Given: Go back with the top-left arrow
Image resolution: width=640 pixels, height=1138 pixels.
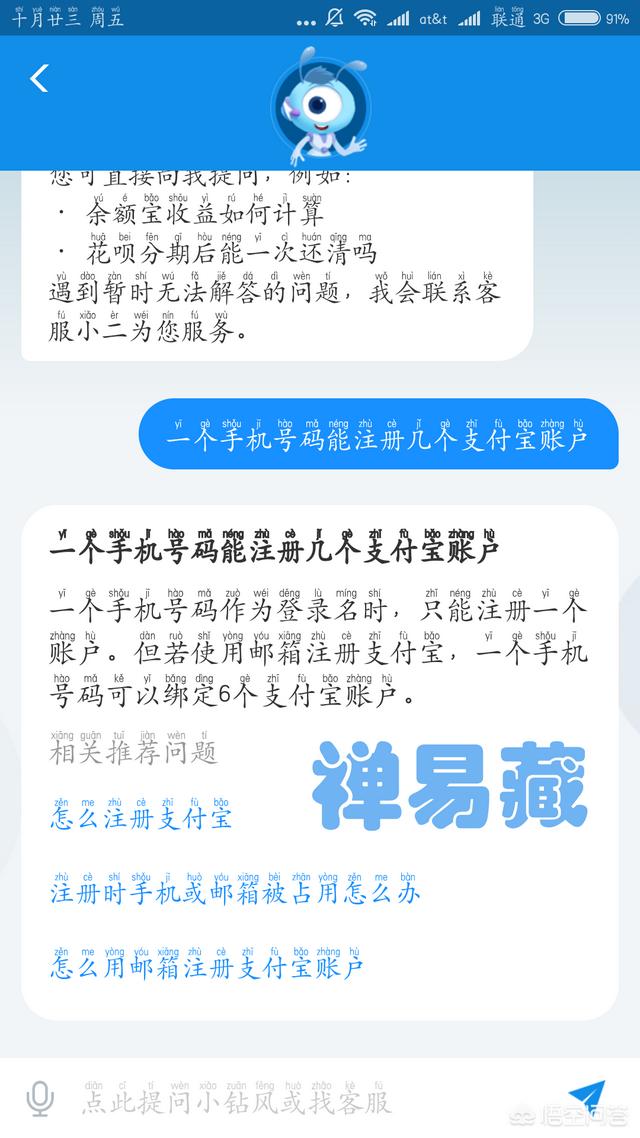Looking at the screenshot, I should coord(39,78).
